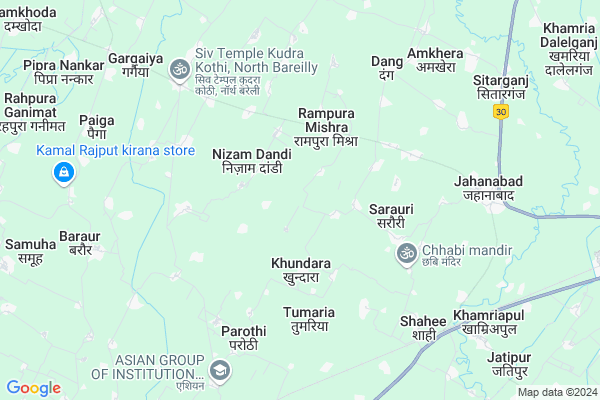Open the Chhabi mandir temple marker
600x400 pixels.
[405, 253]
